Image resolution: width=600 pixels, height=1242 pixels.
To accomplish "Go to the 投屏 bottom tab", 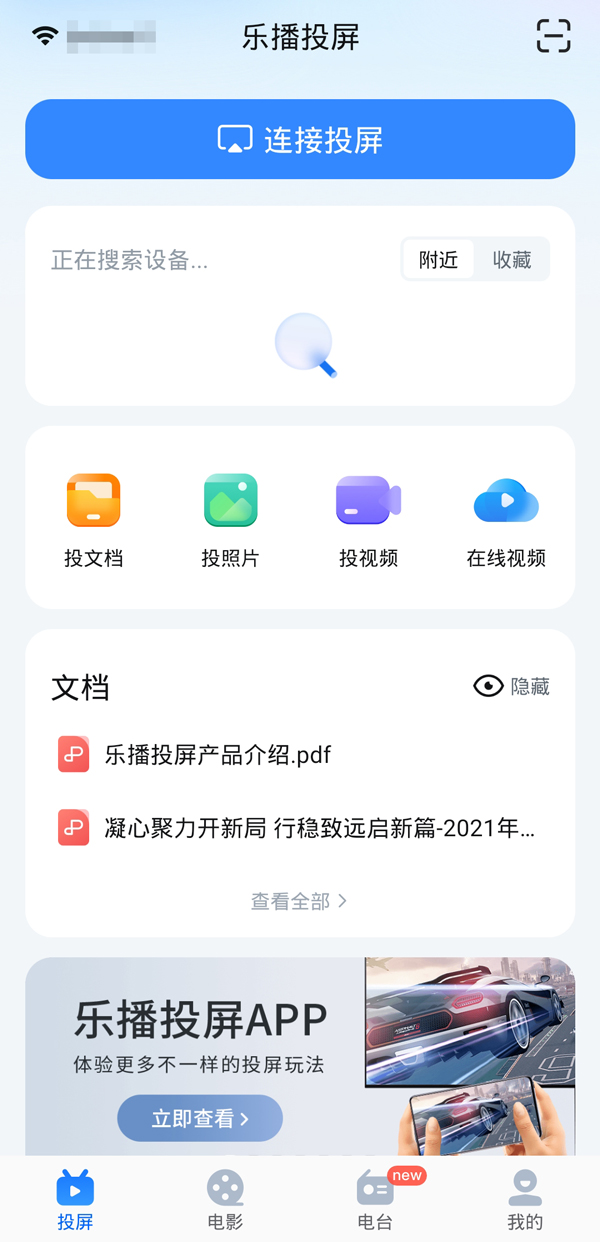I will [x=75, y=1200].
